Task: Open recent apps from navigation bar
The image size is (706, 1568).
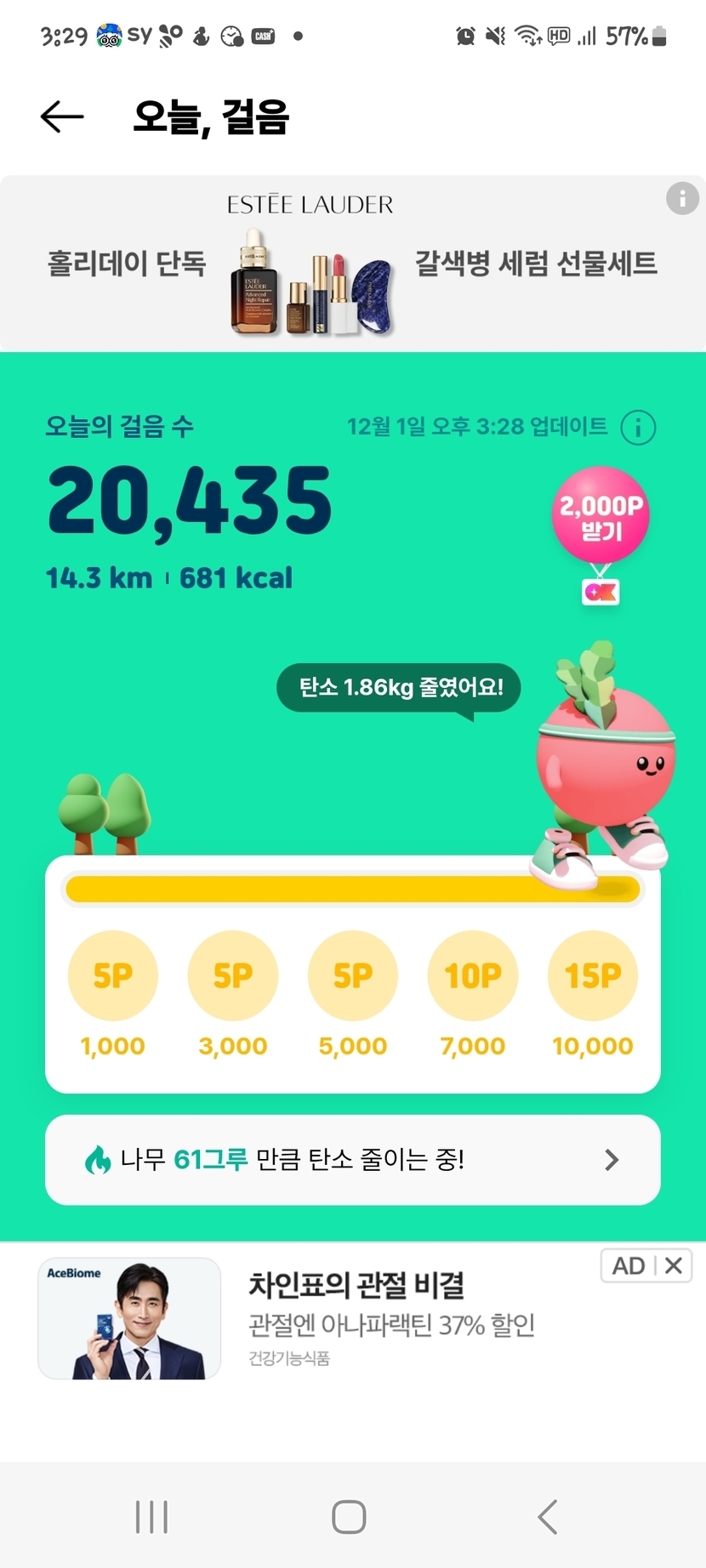Action: 151,1517
